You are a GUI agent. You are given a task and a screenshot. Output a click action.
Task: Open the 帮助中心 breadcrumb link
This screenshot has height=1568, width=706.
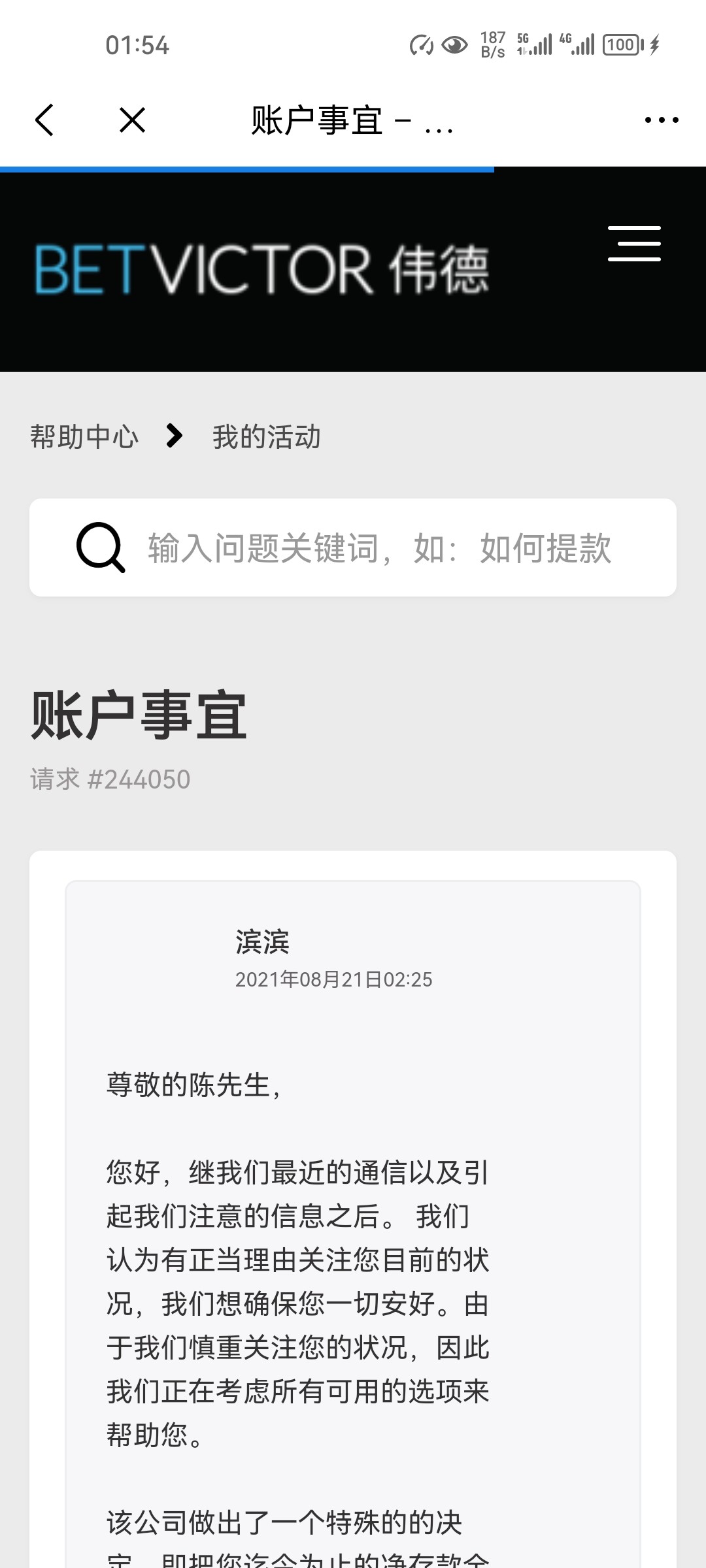[x=84, y=438]
